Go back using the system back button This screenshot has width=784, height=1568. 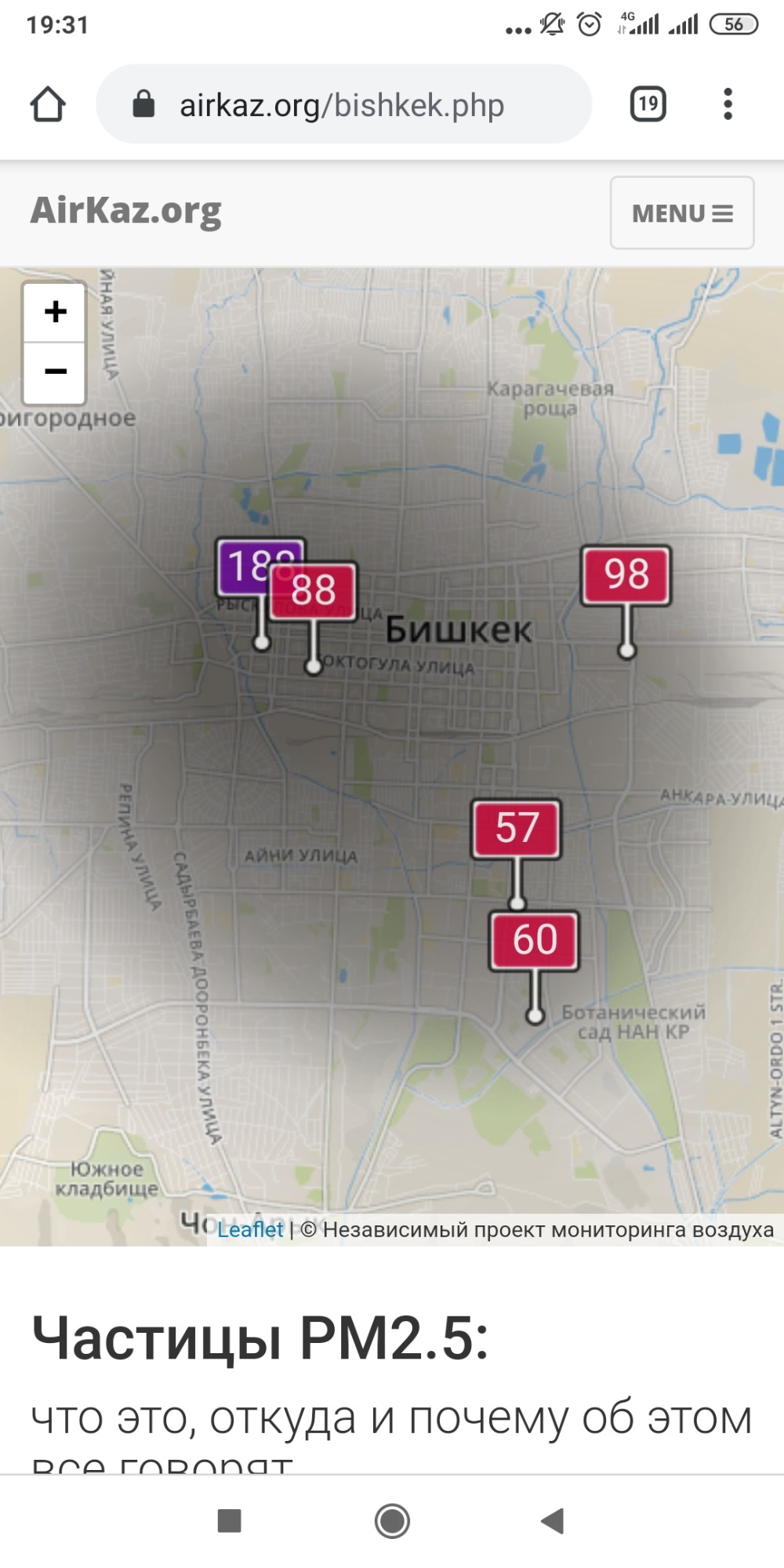tap(553, 1521)
